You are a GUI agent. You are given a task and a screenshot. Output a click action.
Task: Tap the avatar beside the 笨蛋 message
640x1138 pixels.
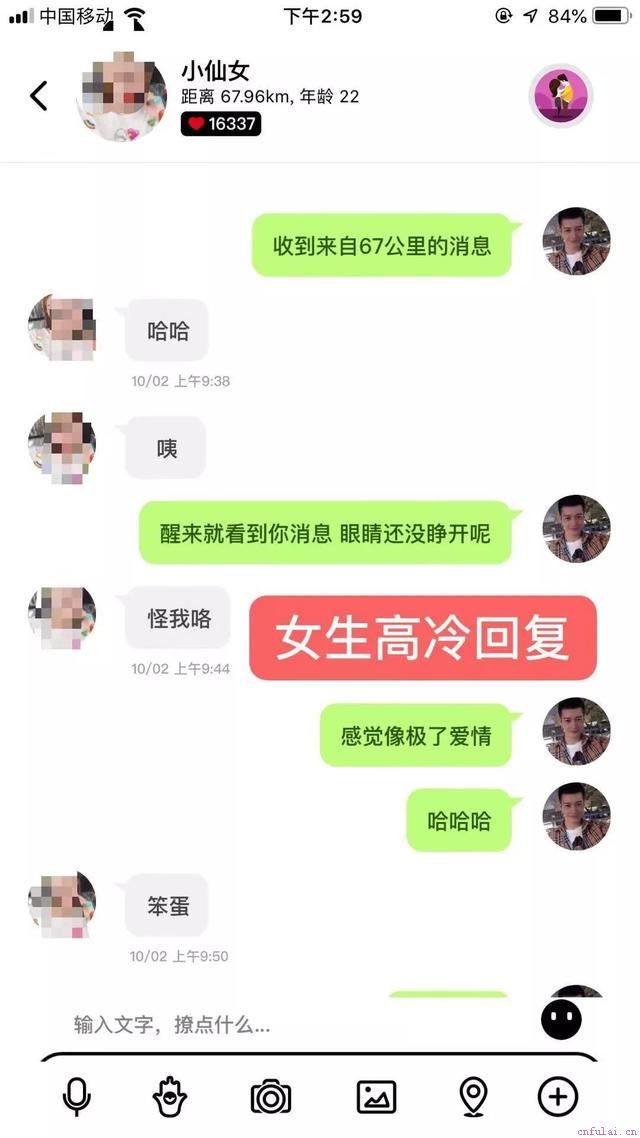click(62, 904)
